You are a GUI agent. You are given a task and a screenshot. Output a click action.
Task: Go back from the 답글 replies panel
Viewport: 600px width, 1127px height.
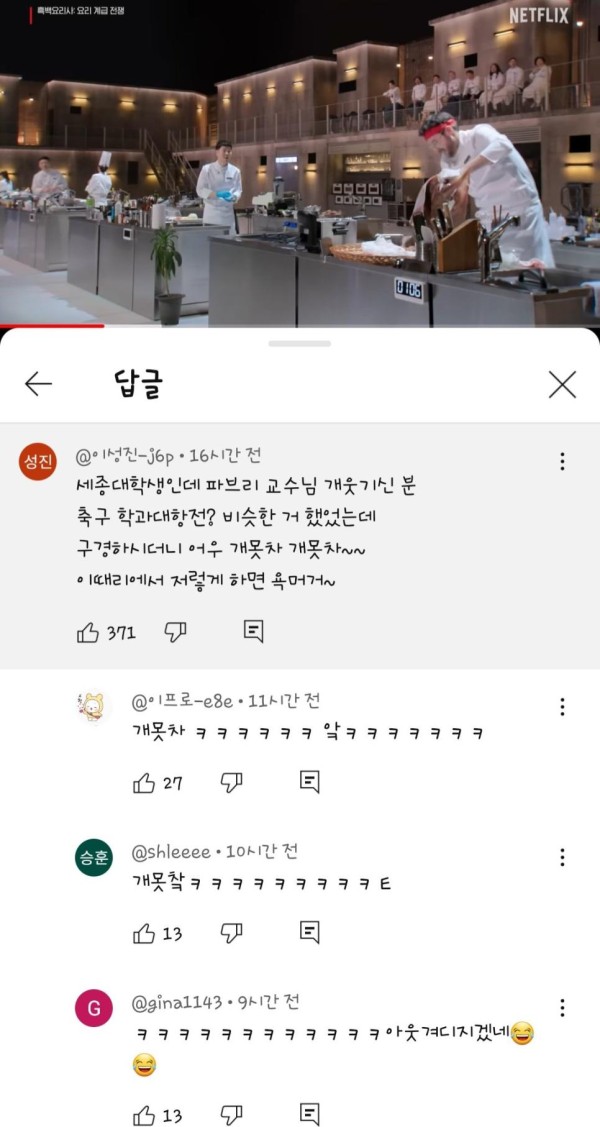coord(38,384)
